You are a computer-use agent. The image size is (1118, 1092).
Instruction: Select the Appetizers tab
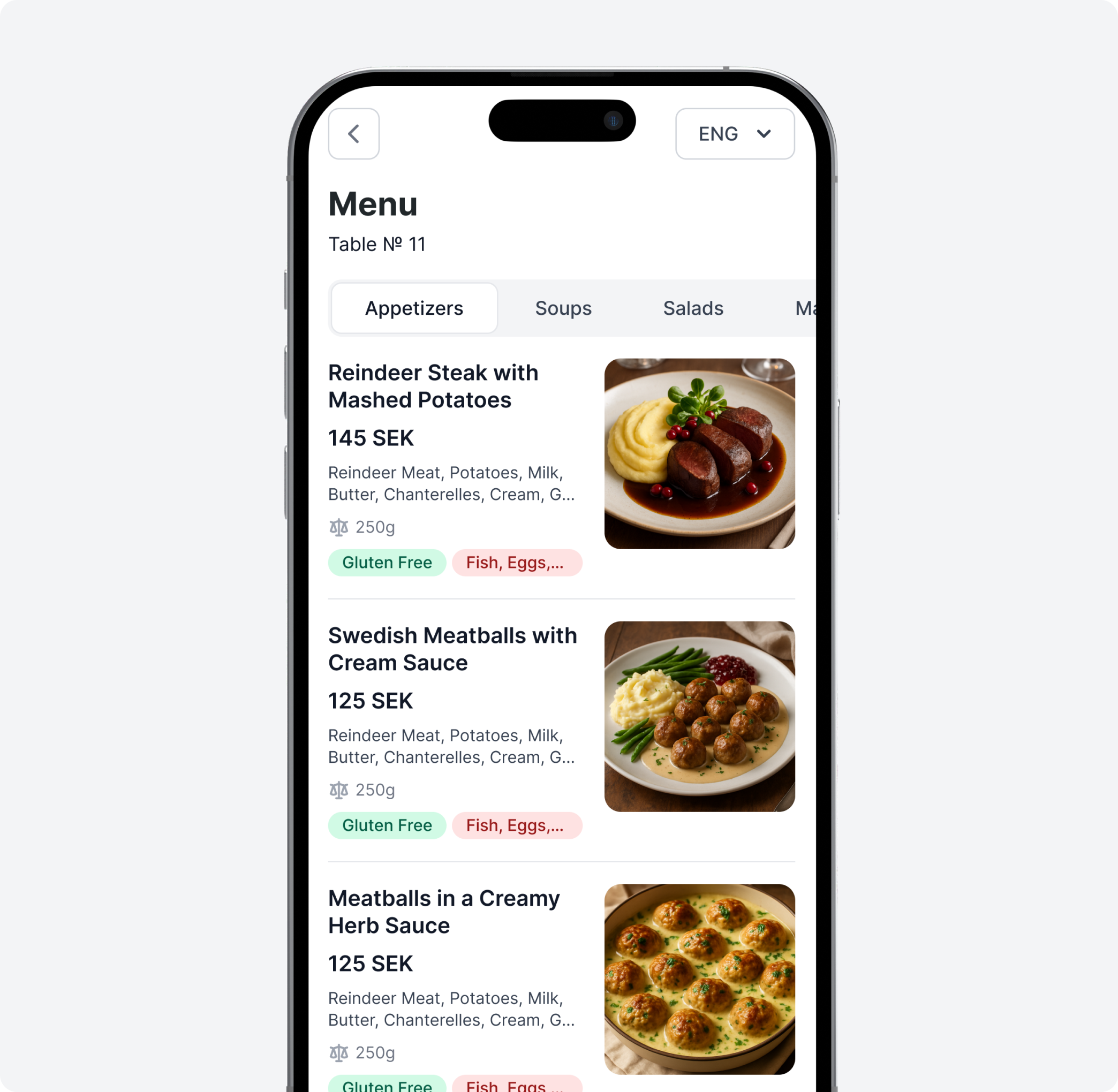(413, 308)
